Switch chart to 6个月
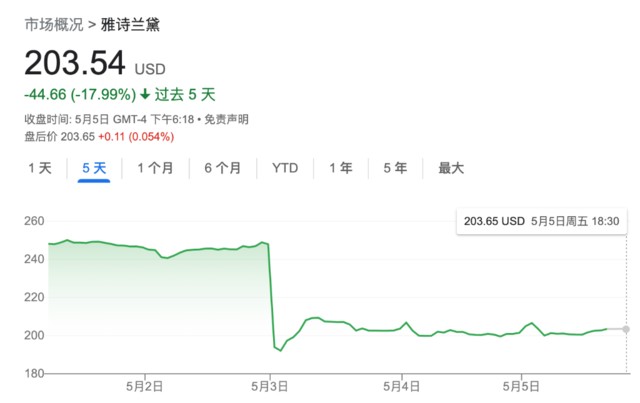Image resolution: width=640 pixels, height=403 pixels. click(222, 168)
